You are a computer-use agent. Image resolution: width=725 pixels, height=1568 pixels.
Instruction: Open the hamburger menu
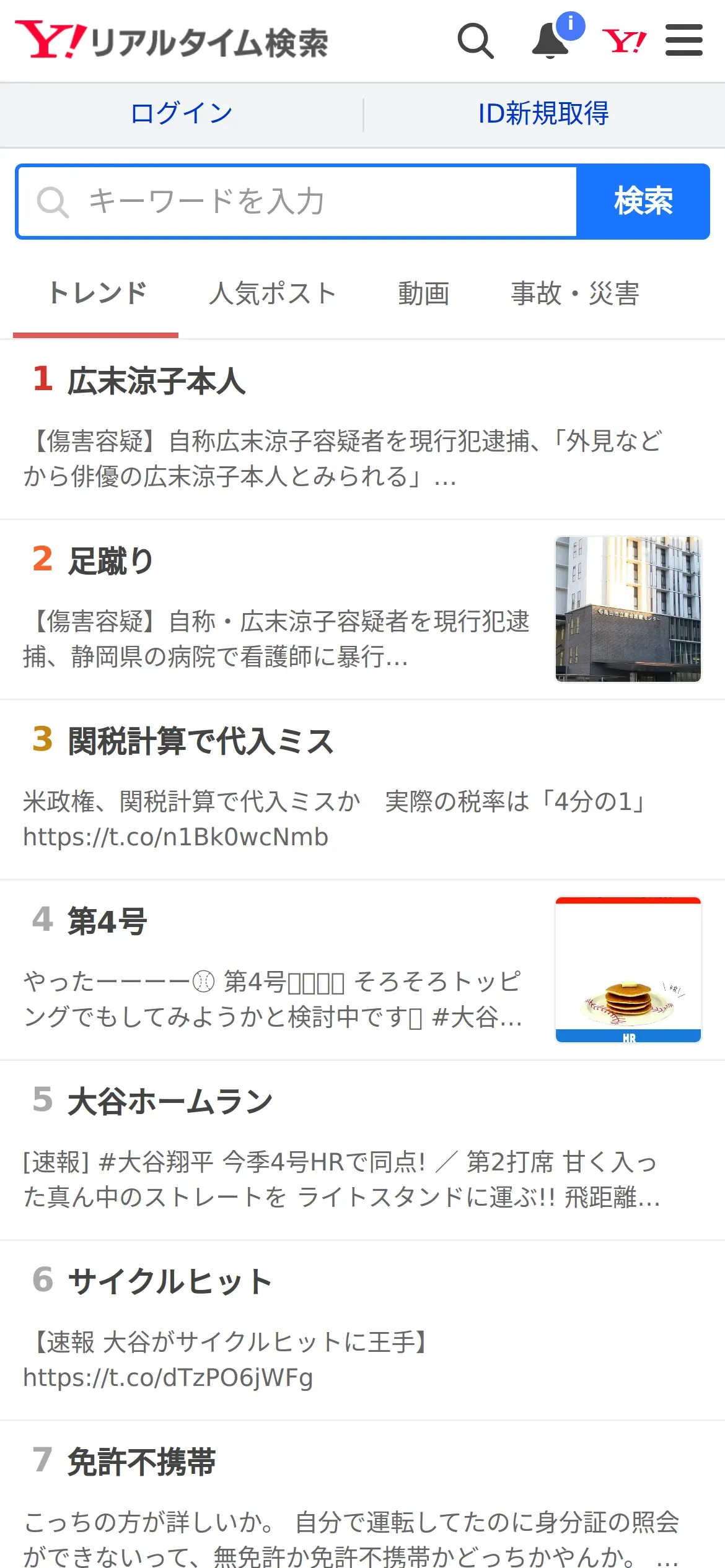(683, 41)
